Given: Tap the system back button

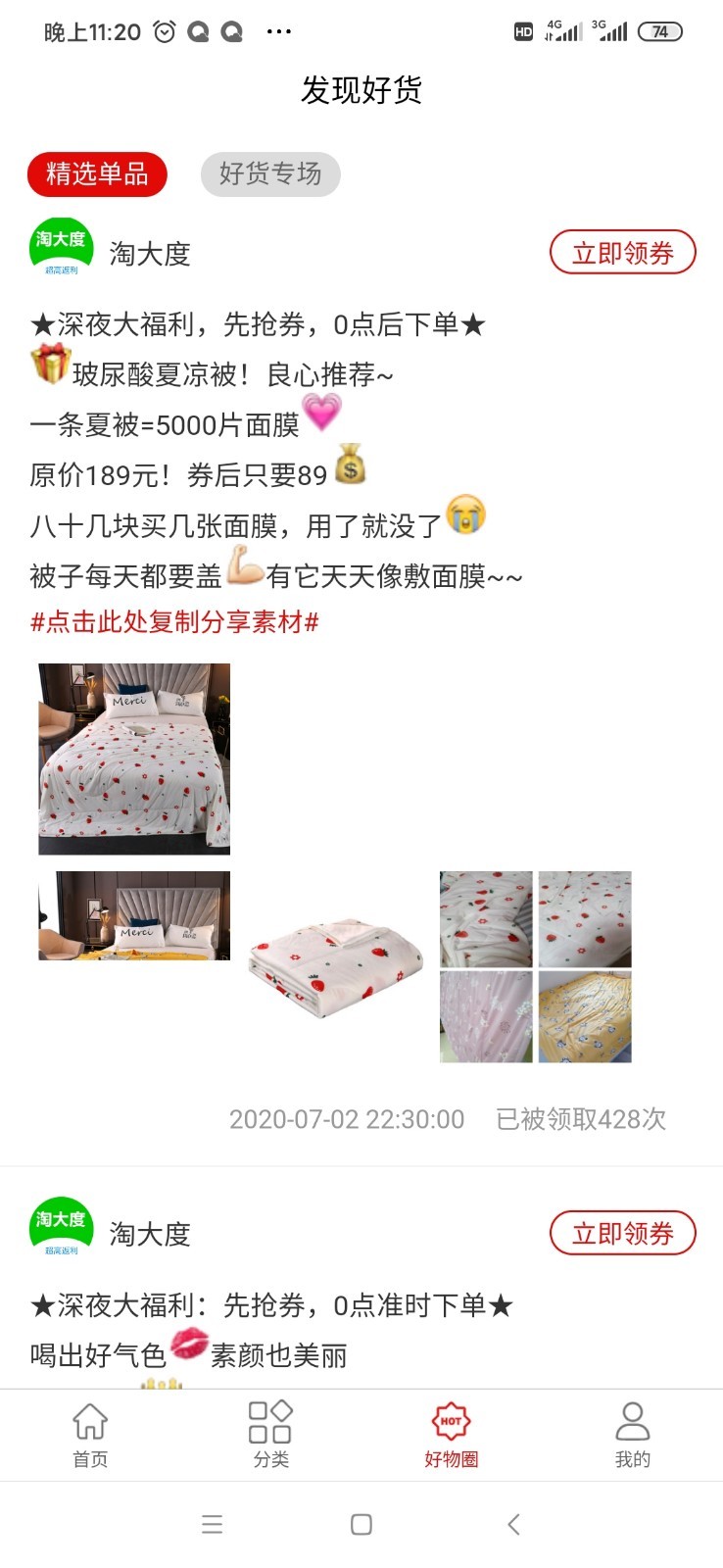Looking at the screenshot, I should point(513,1524).
